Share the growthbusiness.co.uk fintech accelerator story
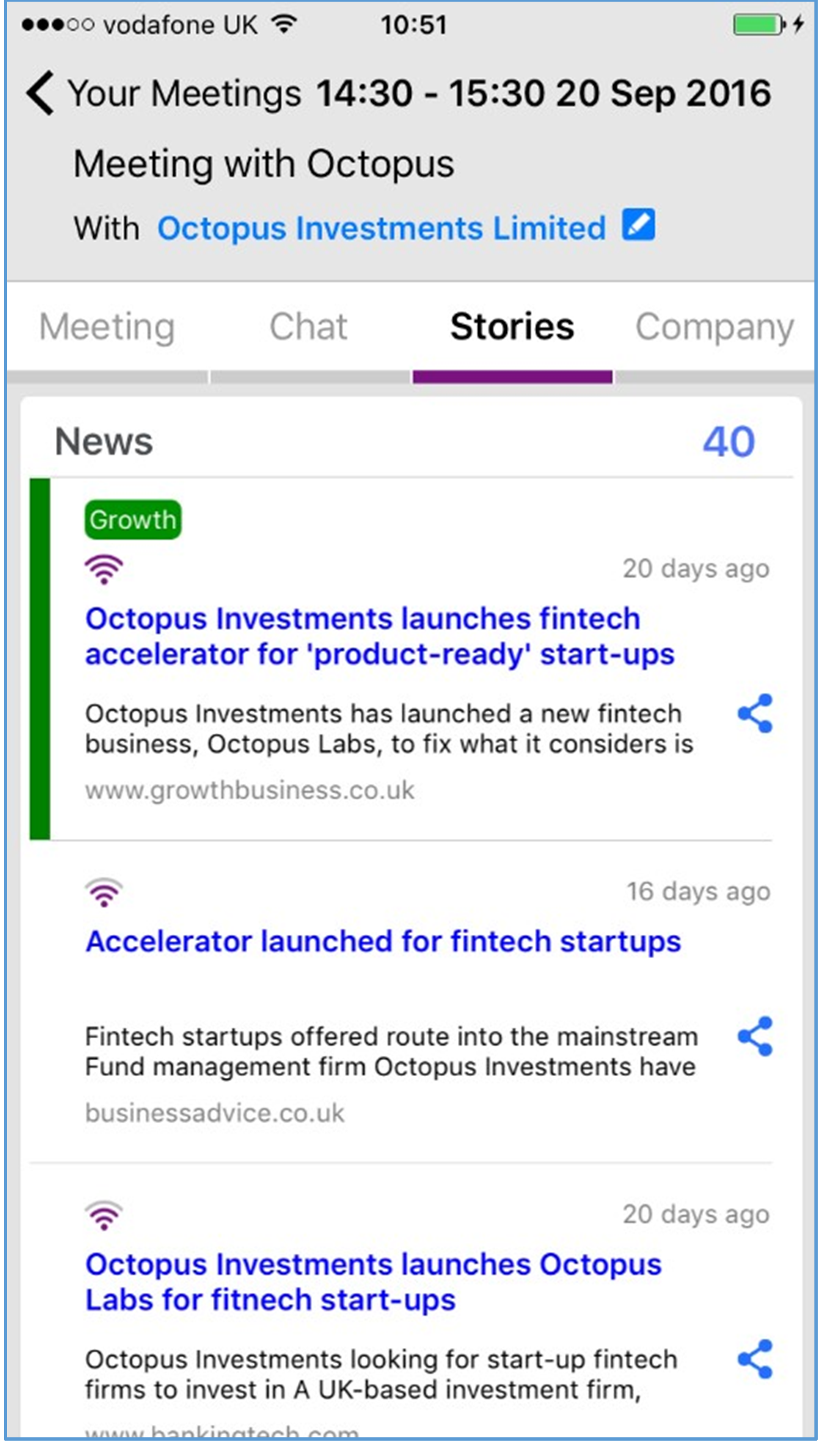This screenshot has width=838, height=1456. [755, 713]
